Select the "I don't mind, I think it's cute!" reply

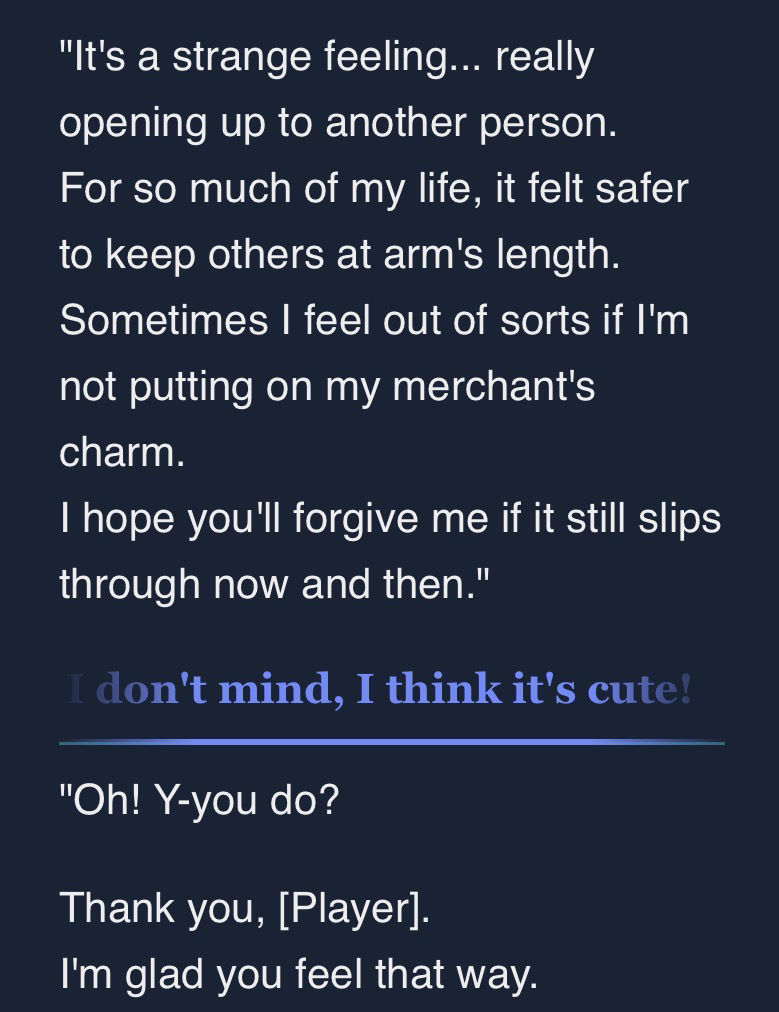[x=380, y=690]
